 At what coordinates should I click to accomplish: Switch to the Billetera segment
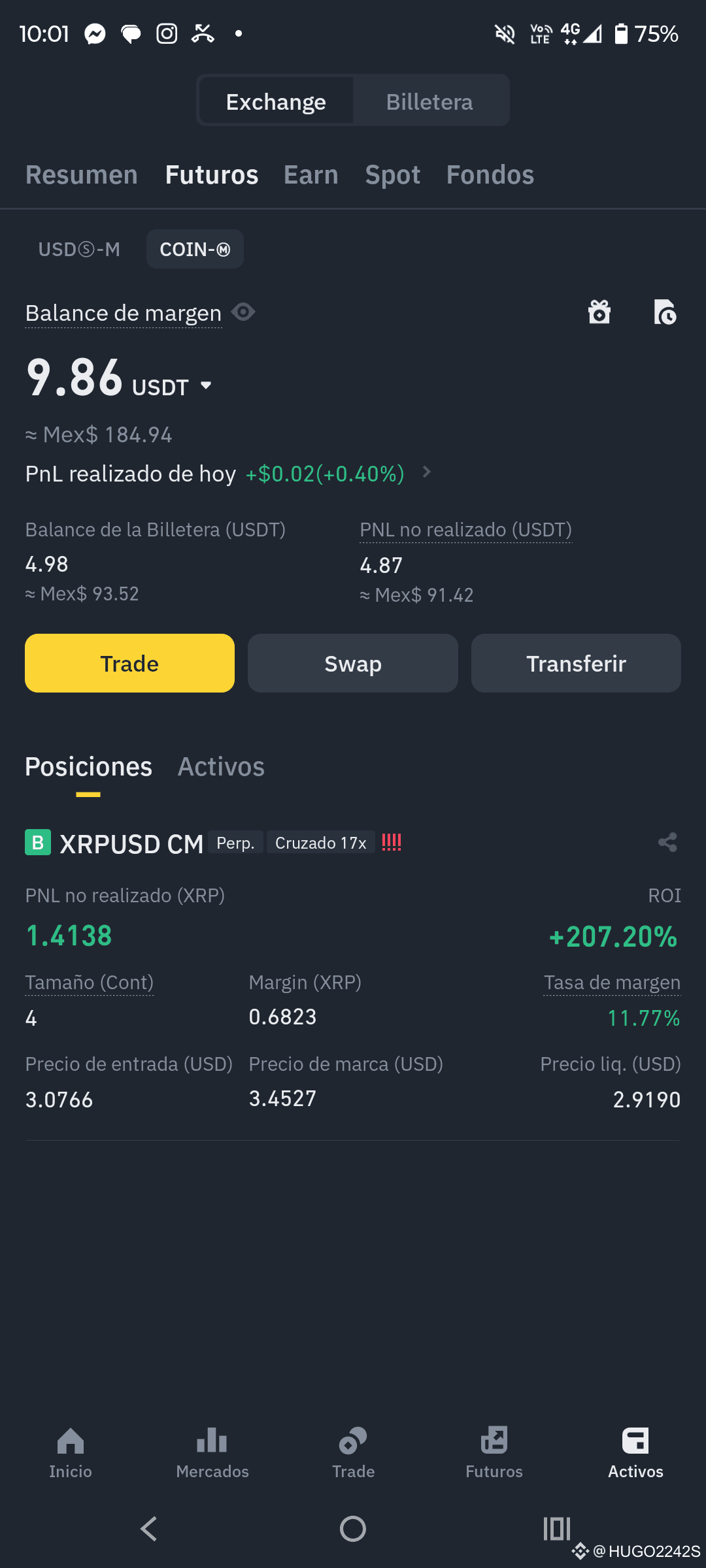coord(429,101)
